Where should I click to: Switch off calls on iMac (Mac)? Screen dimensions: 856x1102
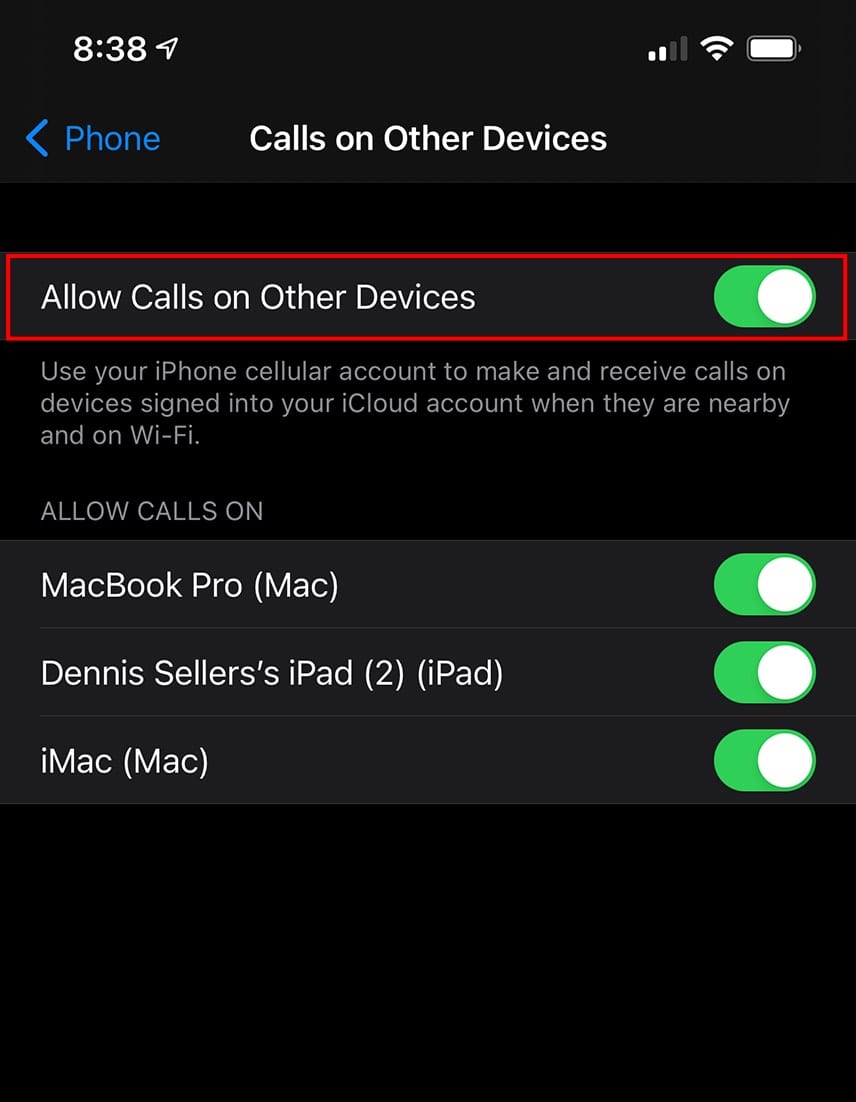click(764, 760)
